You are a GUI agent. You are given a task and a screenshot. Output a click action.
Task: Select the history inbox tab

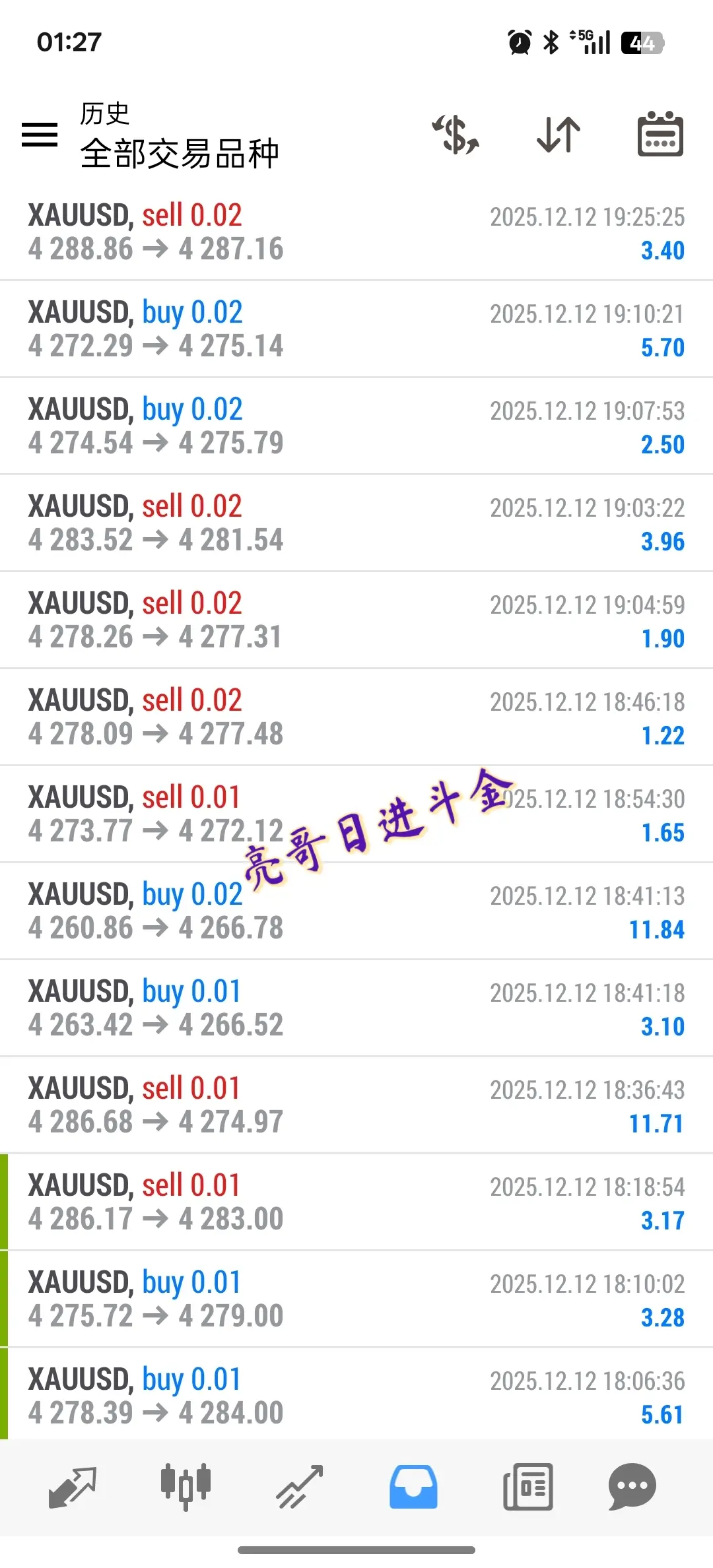[x=413, y=1487]
